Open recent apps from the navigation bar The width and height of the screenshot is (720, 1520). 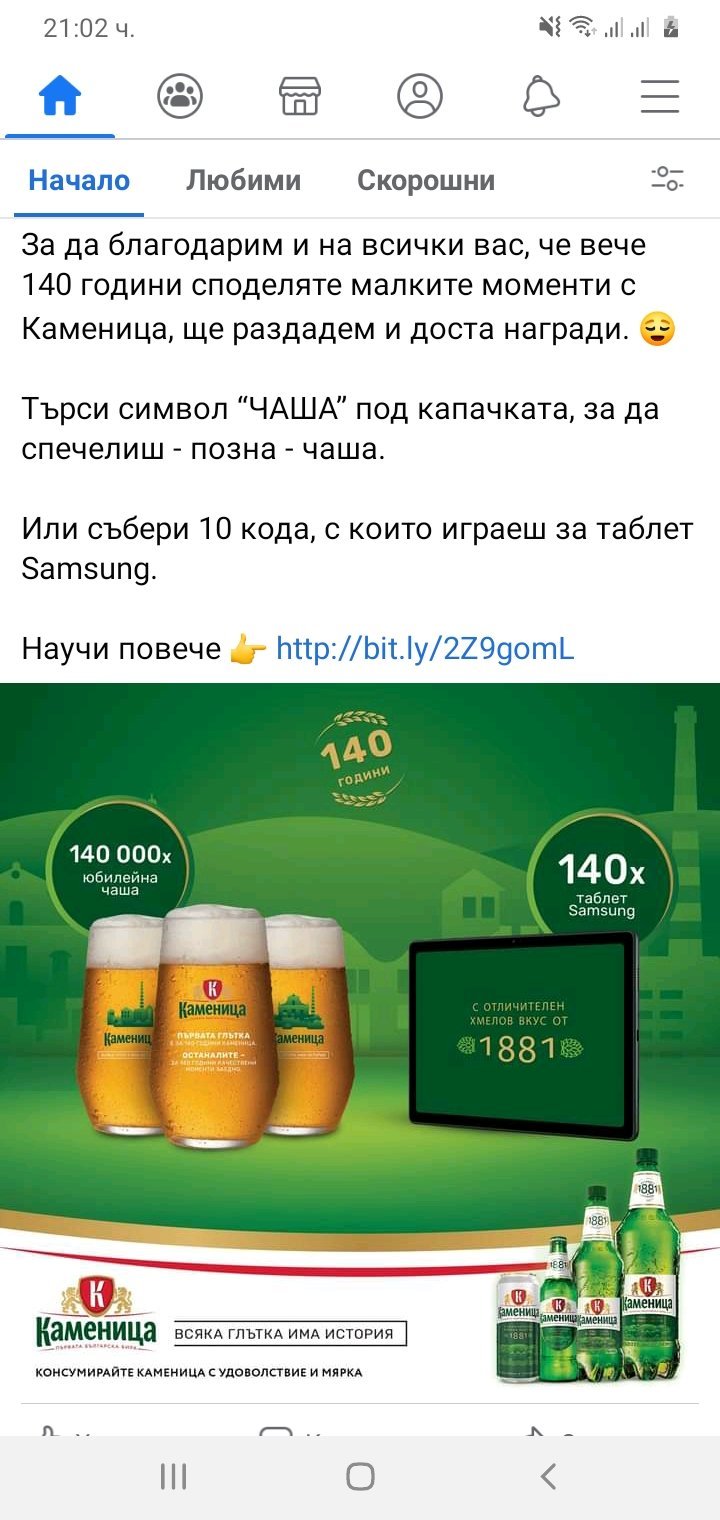[x=174, y=1476]
